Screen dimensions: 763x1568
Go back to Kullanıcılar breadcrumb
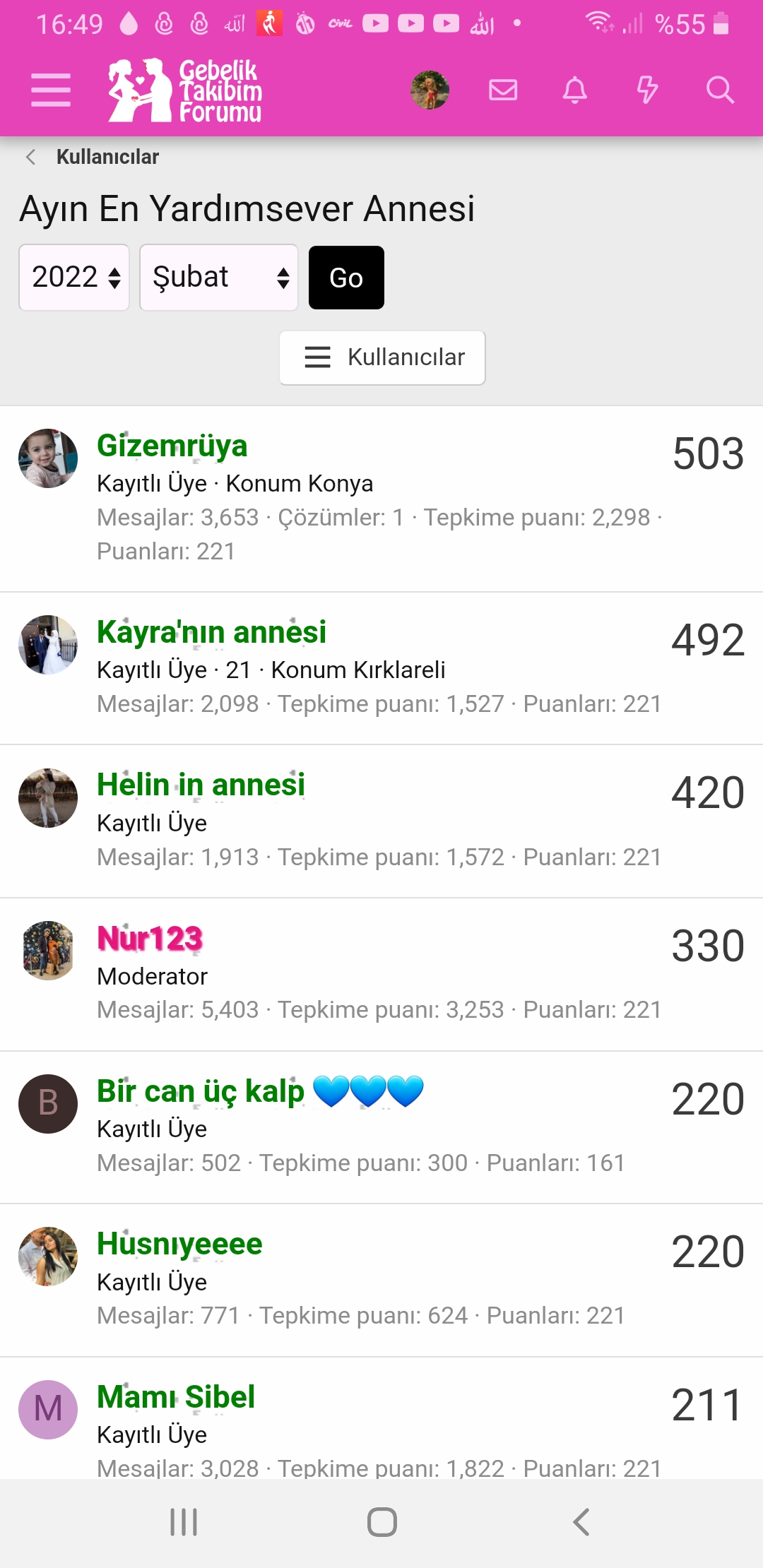[107, 157]
